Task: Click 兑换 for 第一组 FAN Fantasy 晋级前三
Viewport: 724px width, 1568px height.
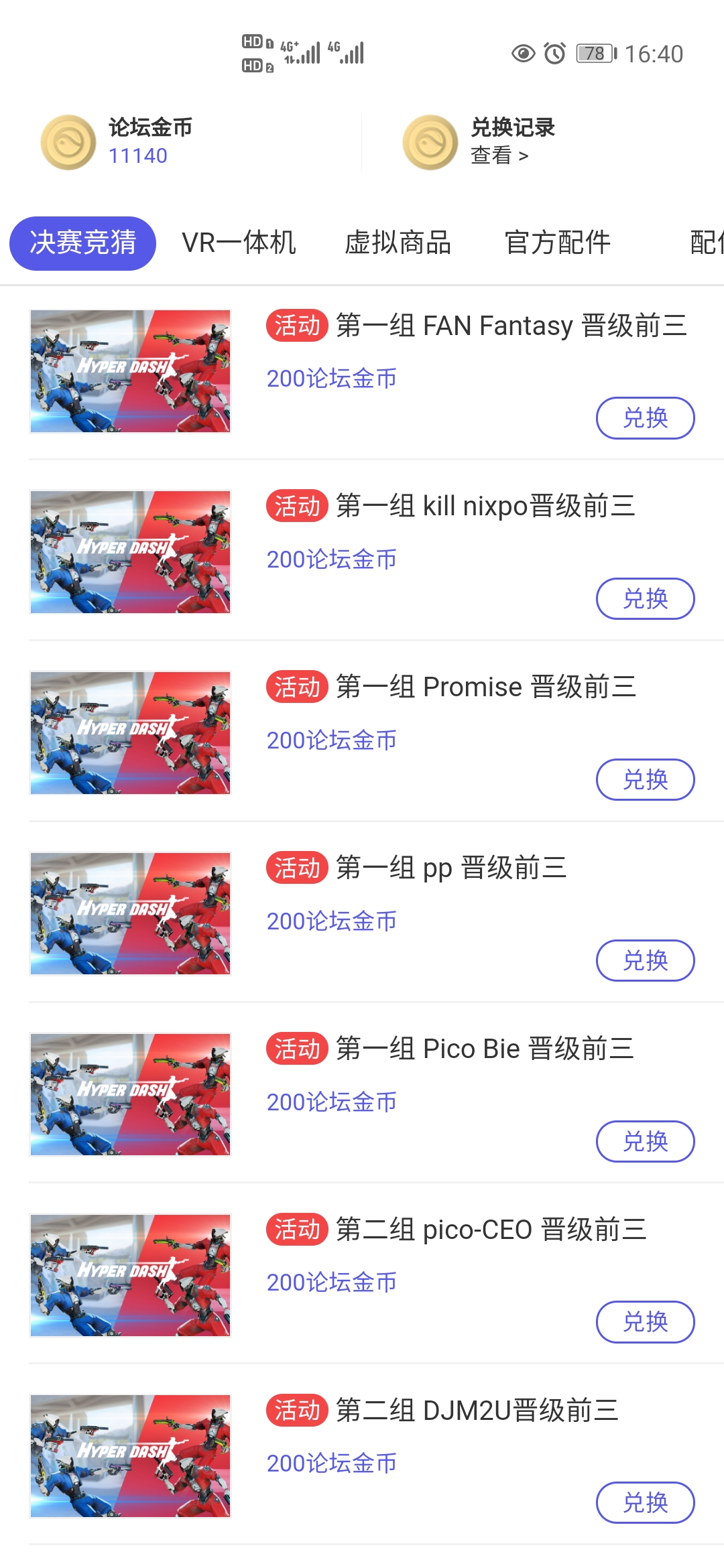Action: [645, 417]
